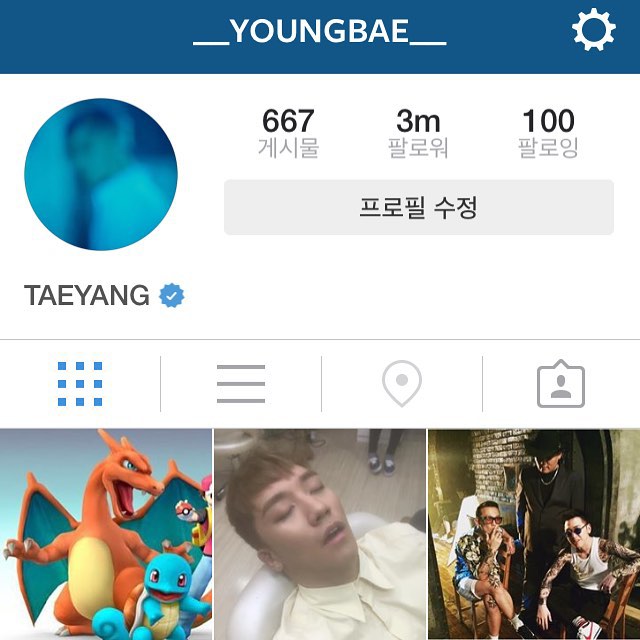View the 667 게시물 posts count
Screen dimensions: 640x640
tap(288, 133)
